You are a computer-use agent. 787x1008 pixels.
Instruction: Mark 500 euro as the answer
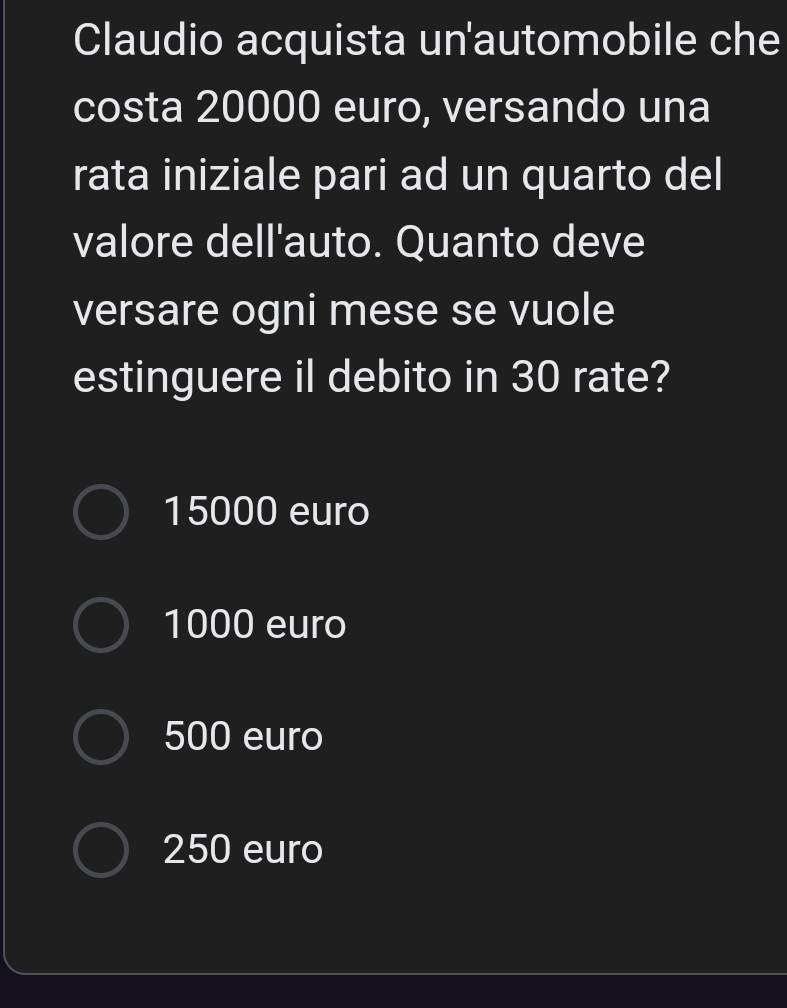click(101, 738)
